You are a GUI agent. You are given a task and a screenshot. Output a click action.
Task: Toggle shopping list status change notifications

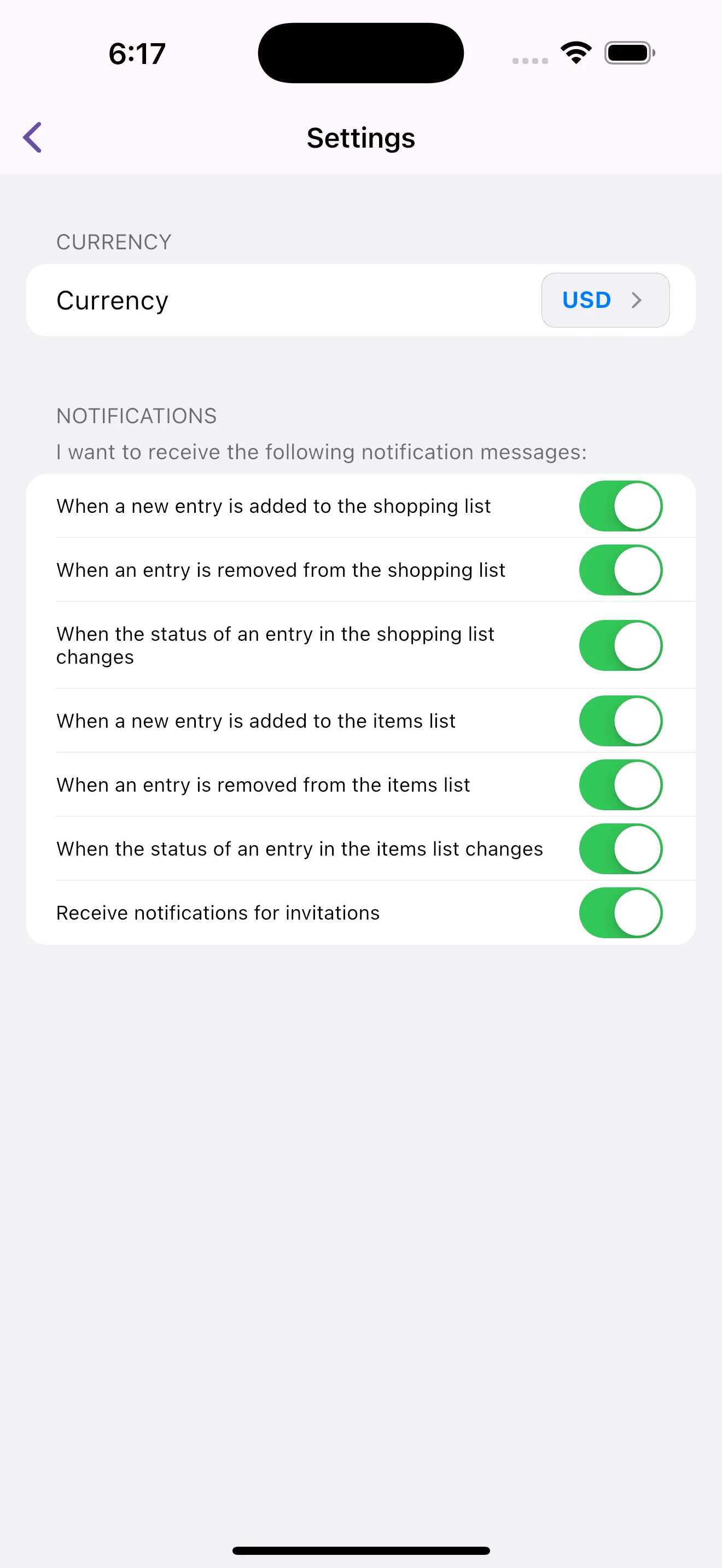(620, 645)
